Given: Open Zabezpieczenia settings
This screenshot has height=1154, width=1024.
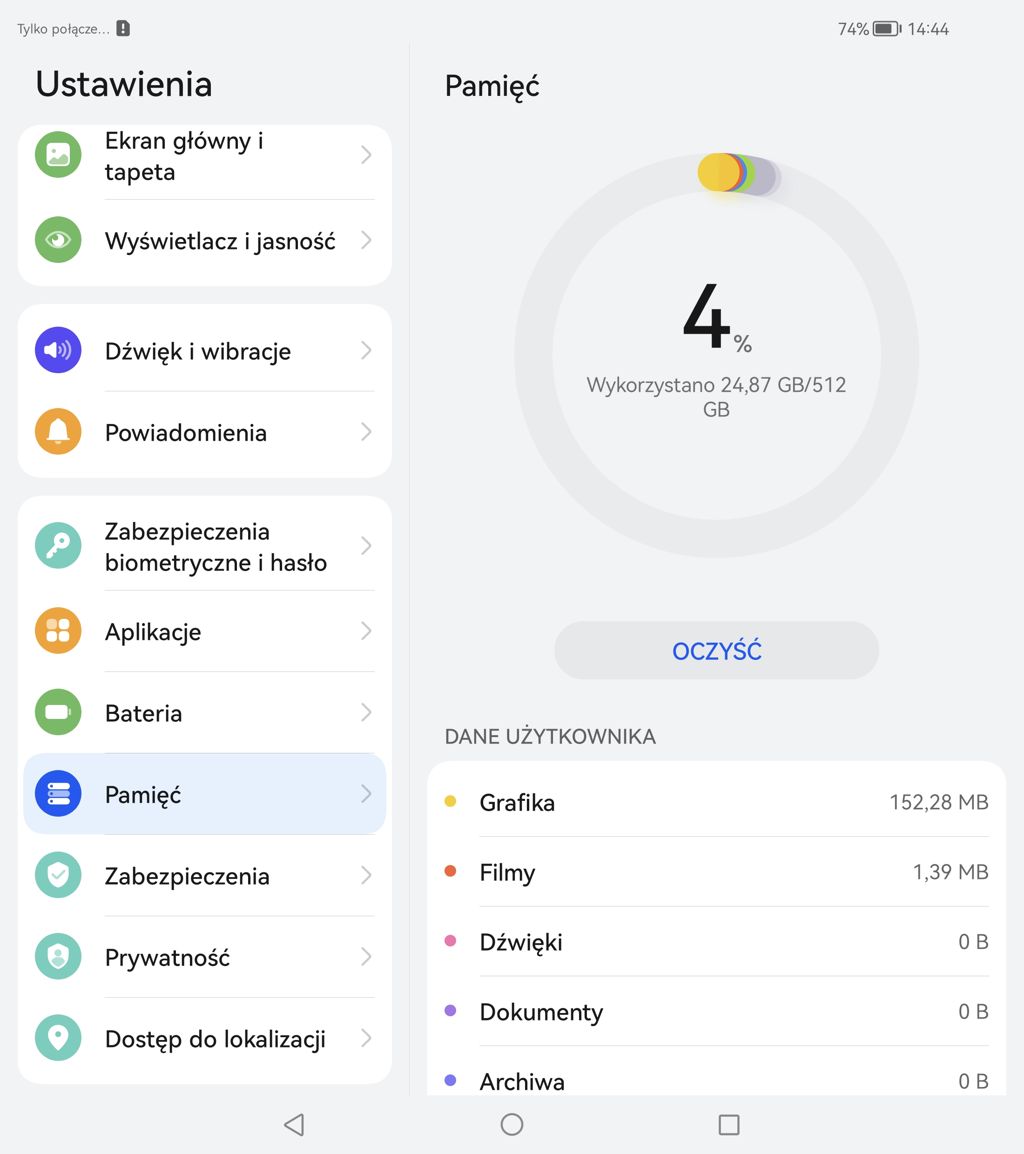Looking at the screenshot, I should pyautogui.click(x=205, y=876).
